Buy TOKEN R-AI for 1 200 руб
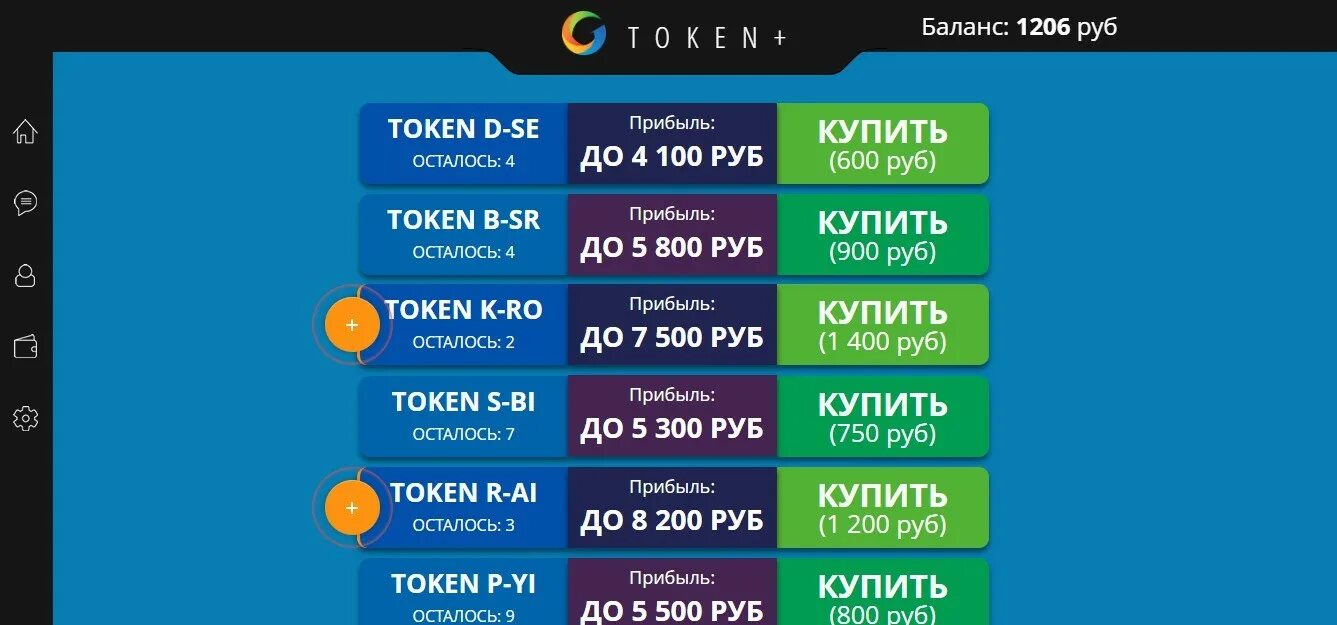 pyautogui.click(x=882, y=507)
